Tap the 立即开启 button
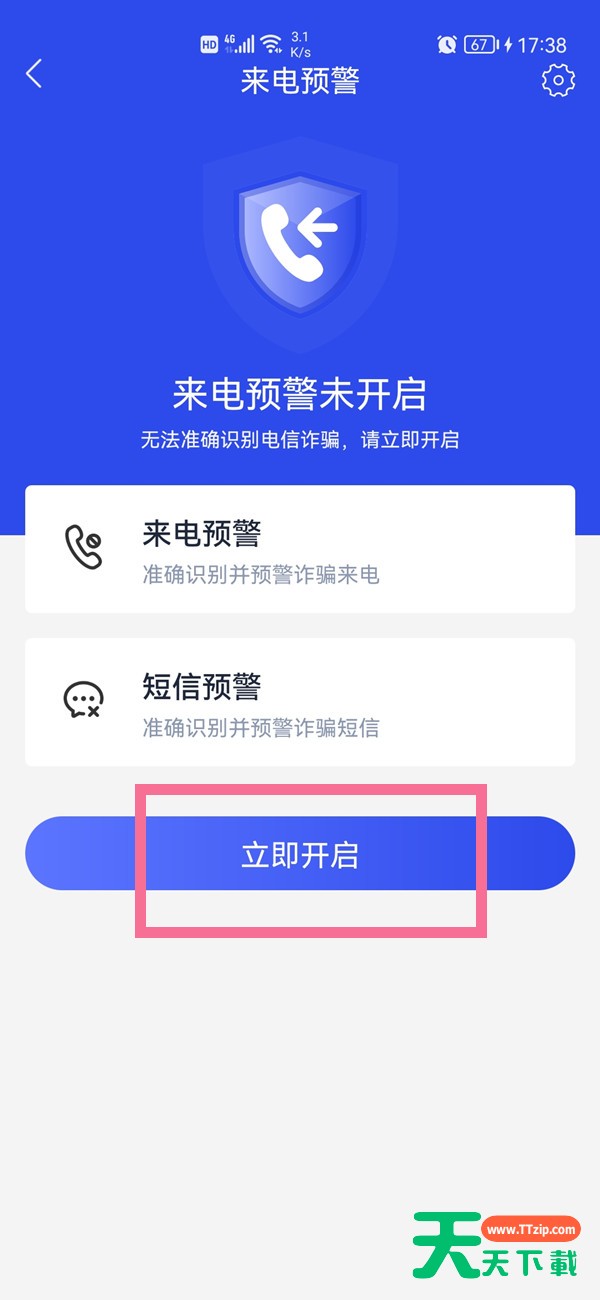The image size is (600, 1300). click(x=300, y=853)
